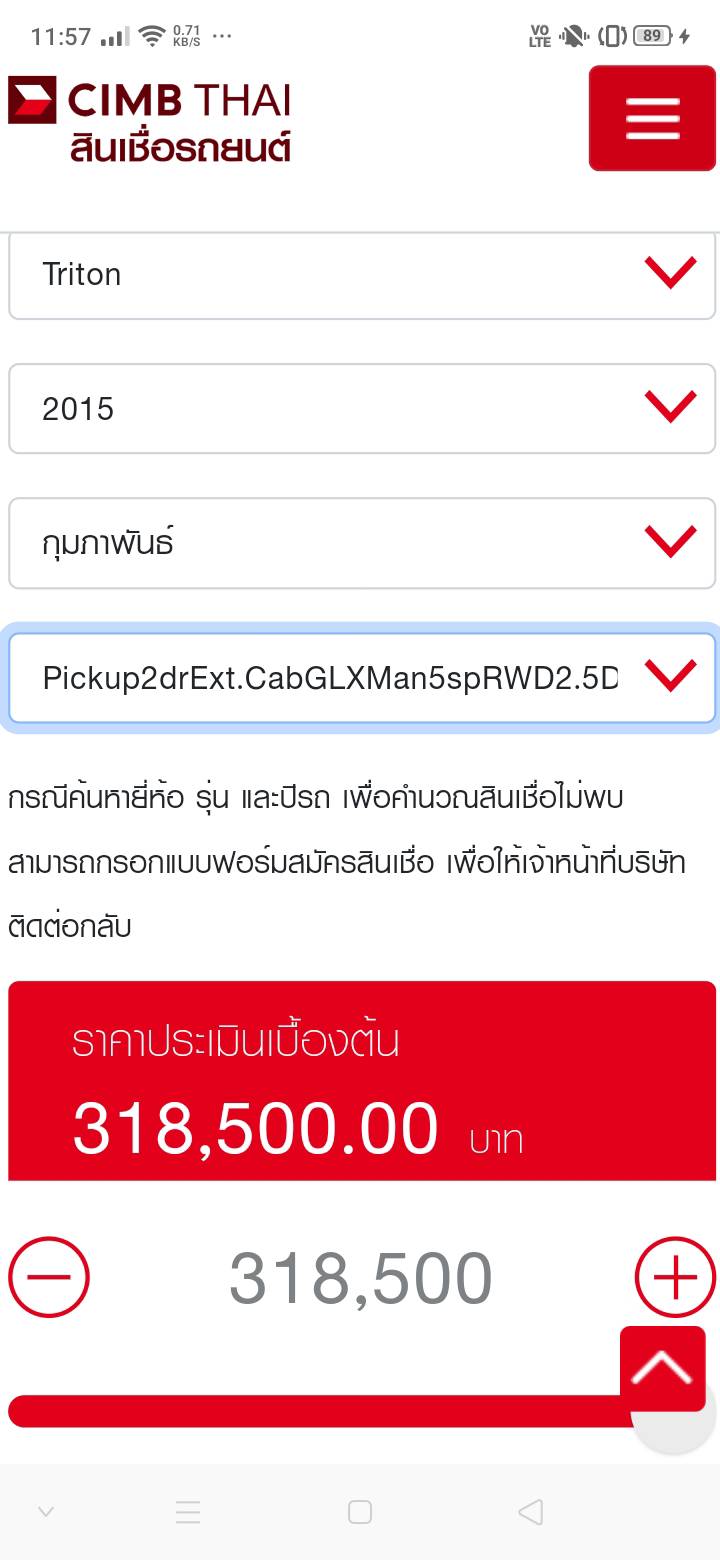The width and height of the screenshot is (720, 1560).
Task: Open the Triton model dropdown
Action: click(362, 274)
